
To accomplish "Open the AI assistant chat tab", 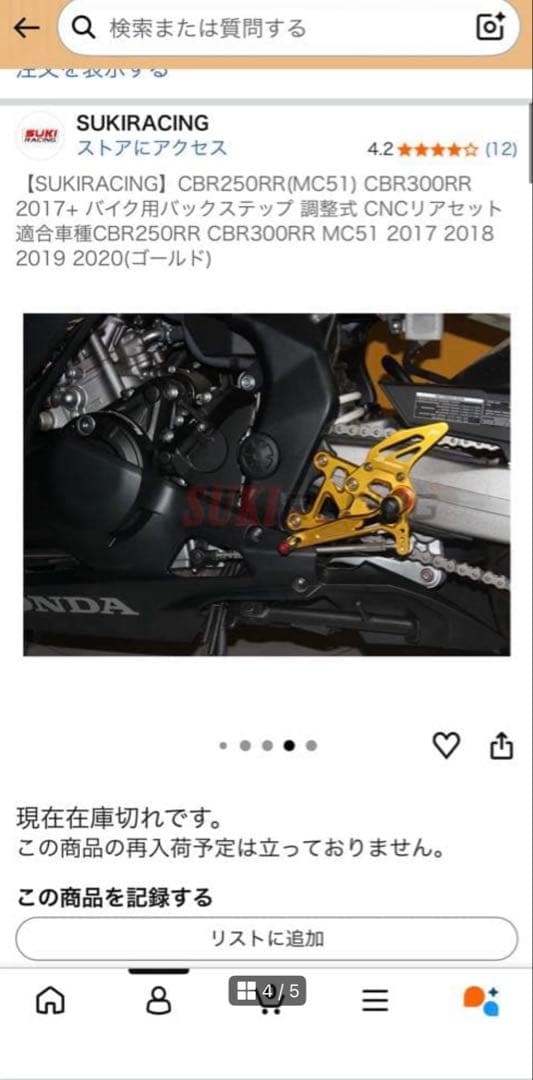I will pos(481,1000).
